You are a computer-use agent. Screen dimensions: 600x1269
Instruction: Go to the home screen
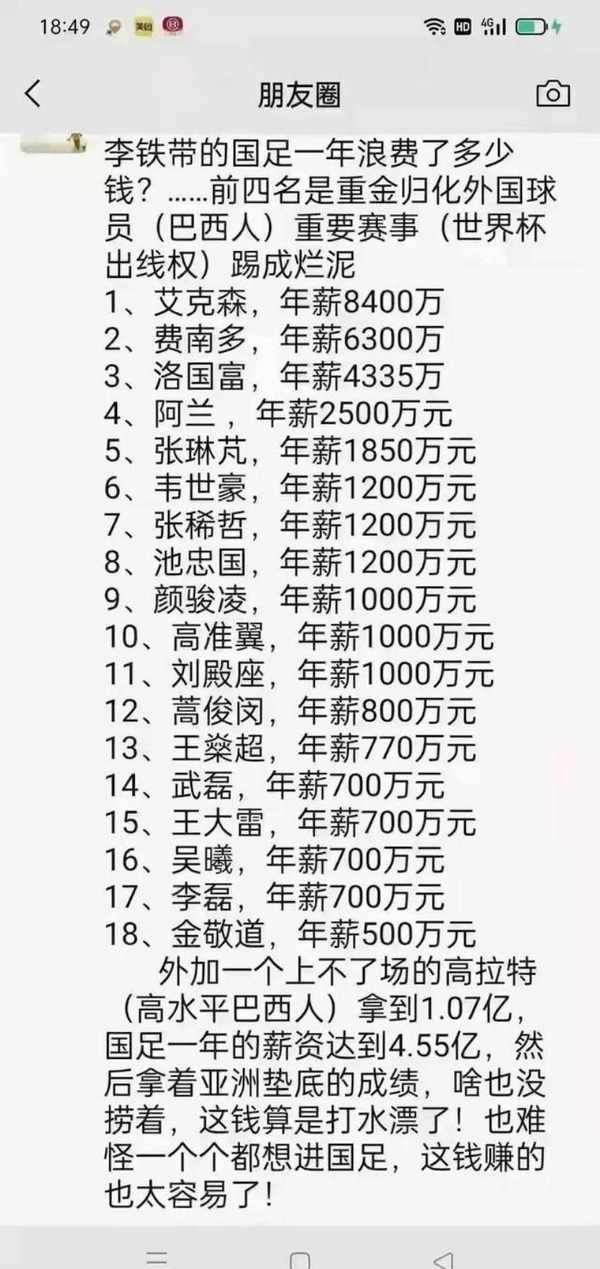(x=300, y=1259)
